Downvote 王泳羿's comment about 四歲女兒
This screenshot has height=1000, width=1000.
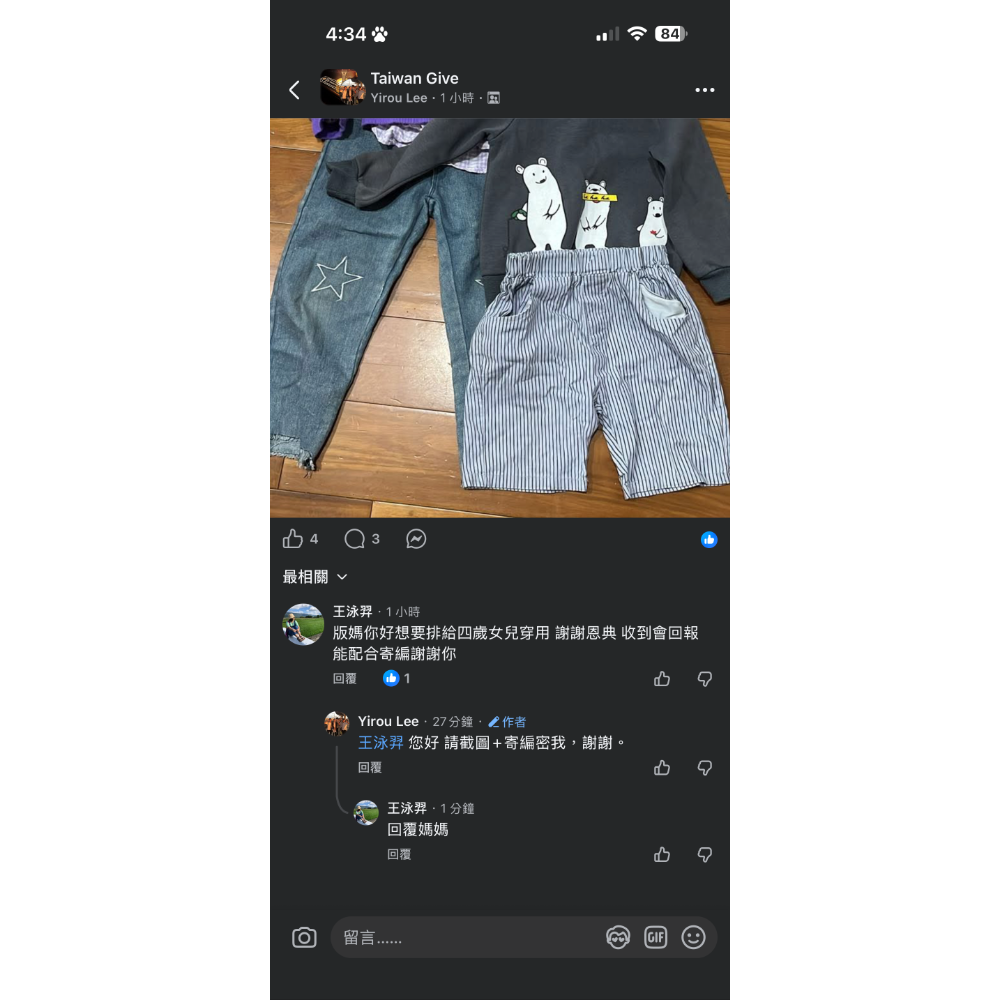click(x=705, y=679)
